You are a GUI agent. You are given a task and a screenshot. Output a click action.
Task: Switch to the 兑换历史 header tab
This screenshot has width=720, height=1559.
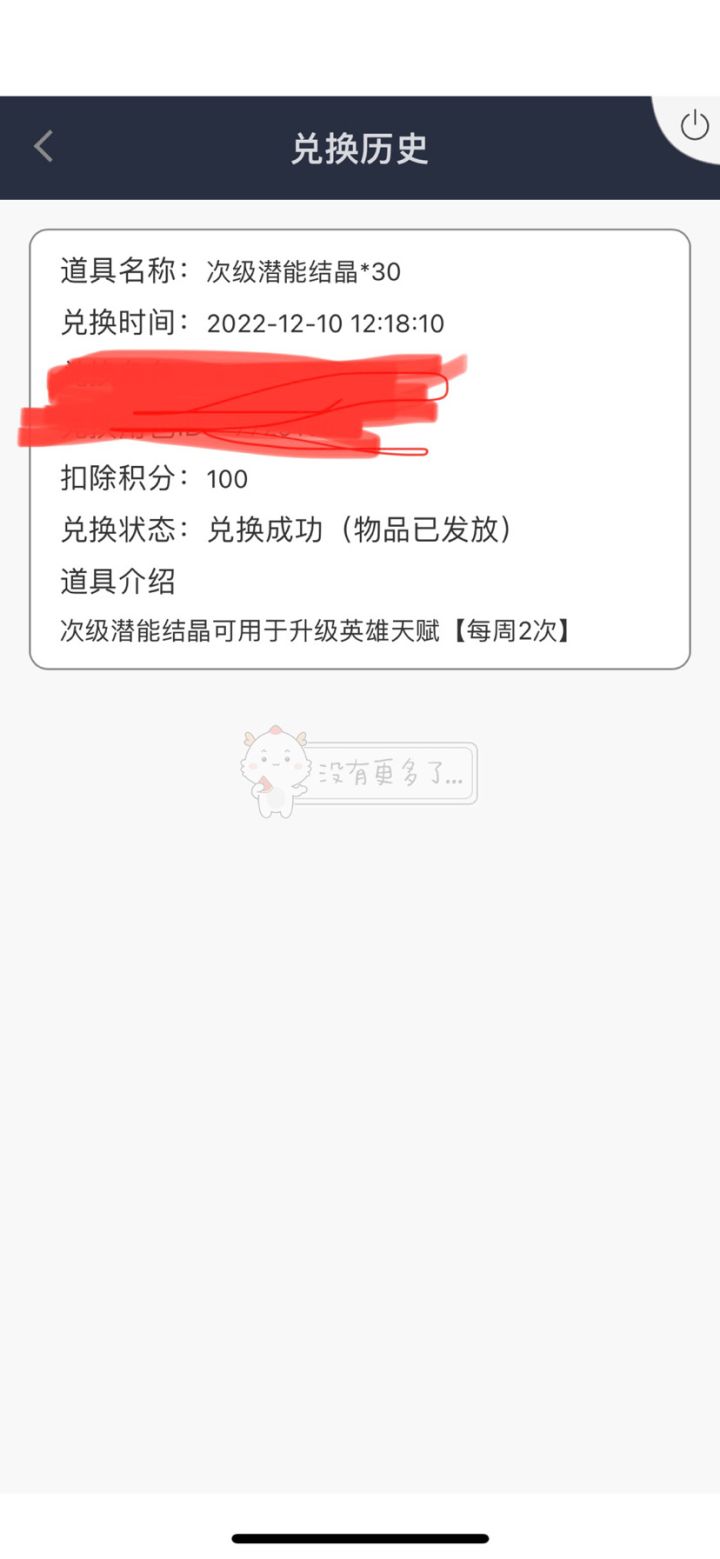click(x=358, y=148)
